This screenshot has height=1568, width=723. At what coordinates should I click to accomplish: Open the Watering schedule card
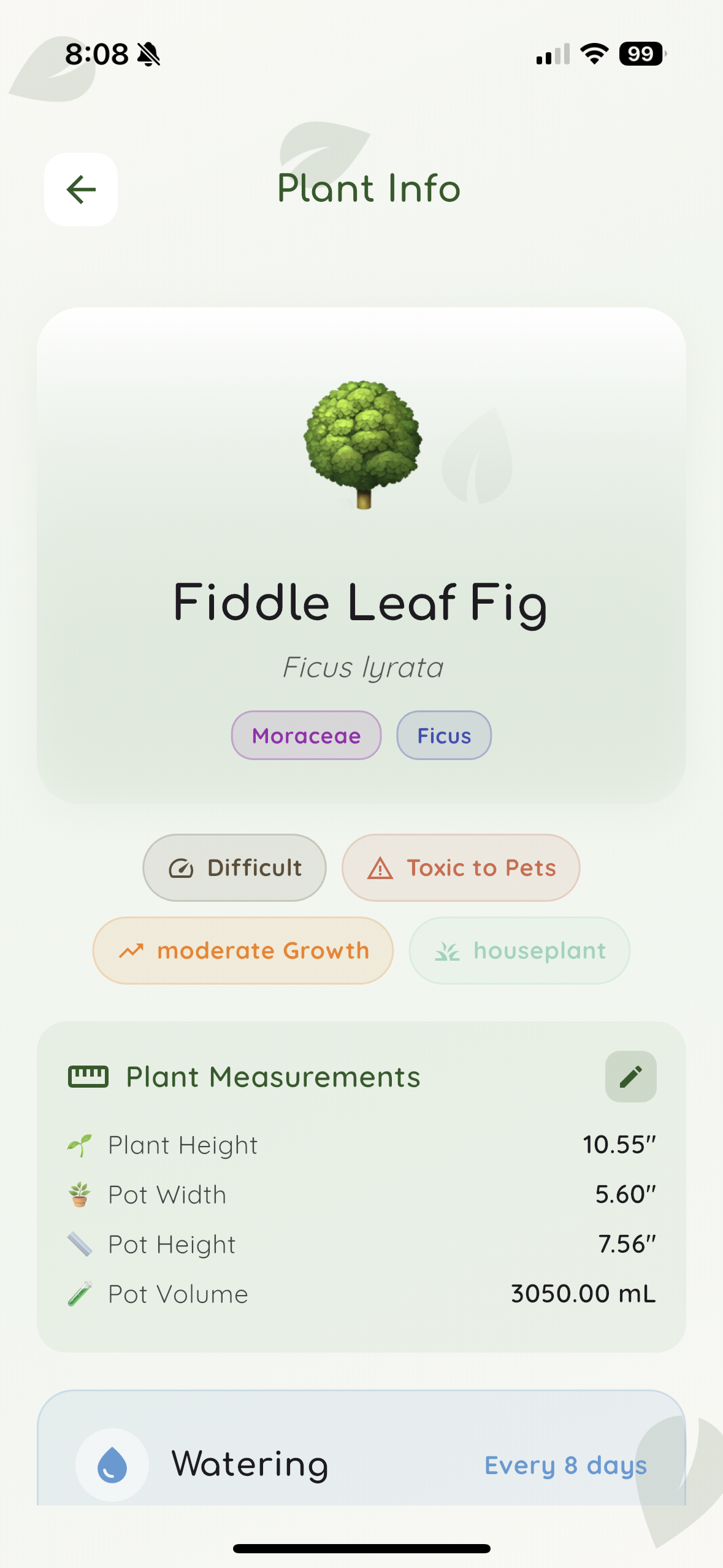point(361,1466)
